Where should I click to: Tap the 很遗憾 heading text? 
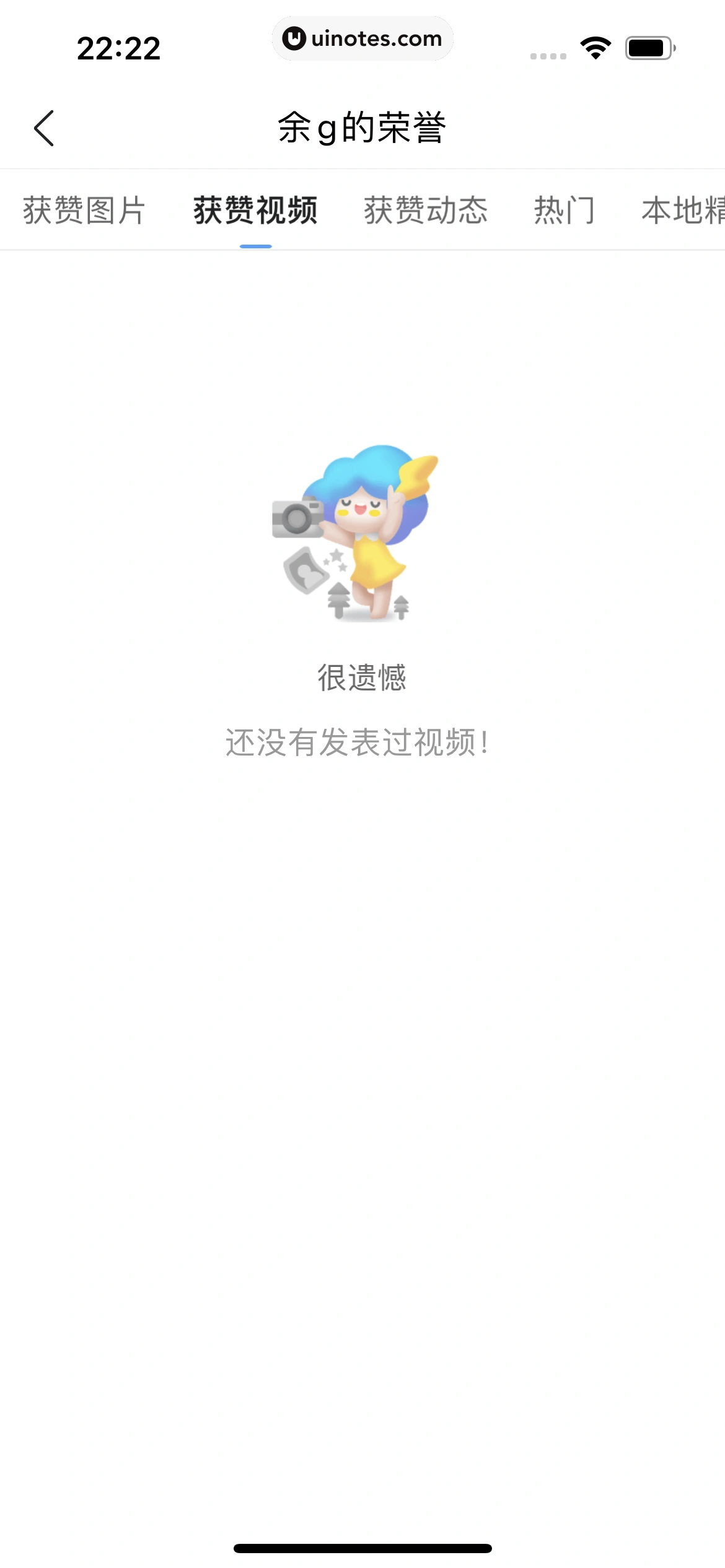[x=362, y=678]
